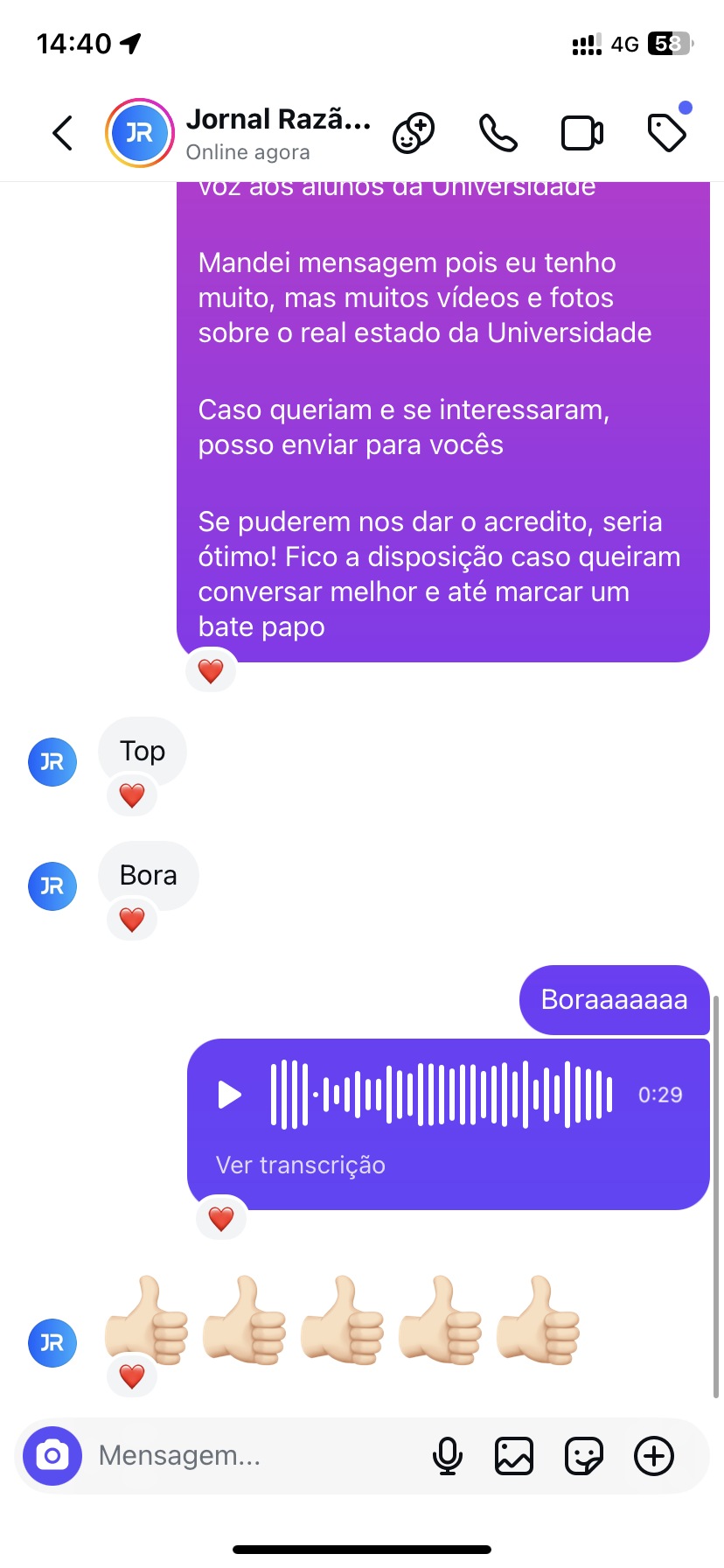
Task: Open the label tag icon
Action: [666, 133]
